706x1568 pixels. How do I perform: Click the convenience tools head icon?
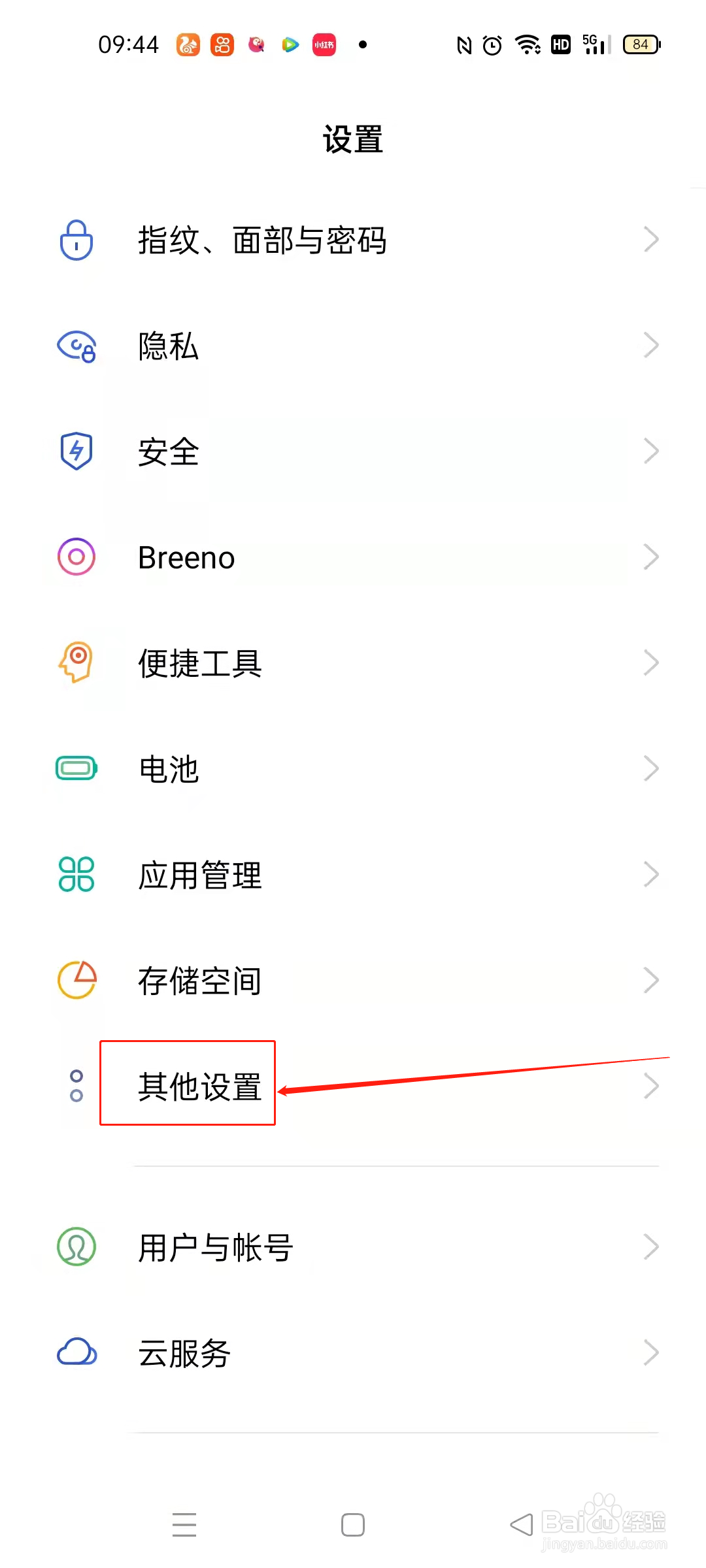click(x=76, y=663)
